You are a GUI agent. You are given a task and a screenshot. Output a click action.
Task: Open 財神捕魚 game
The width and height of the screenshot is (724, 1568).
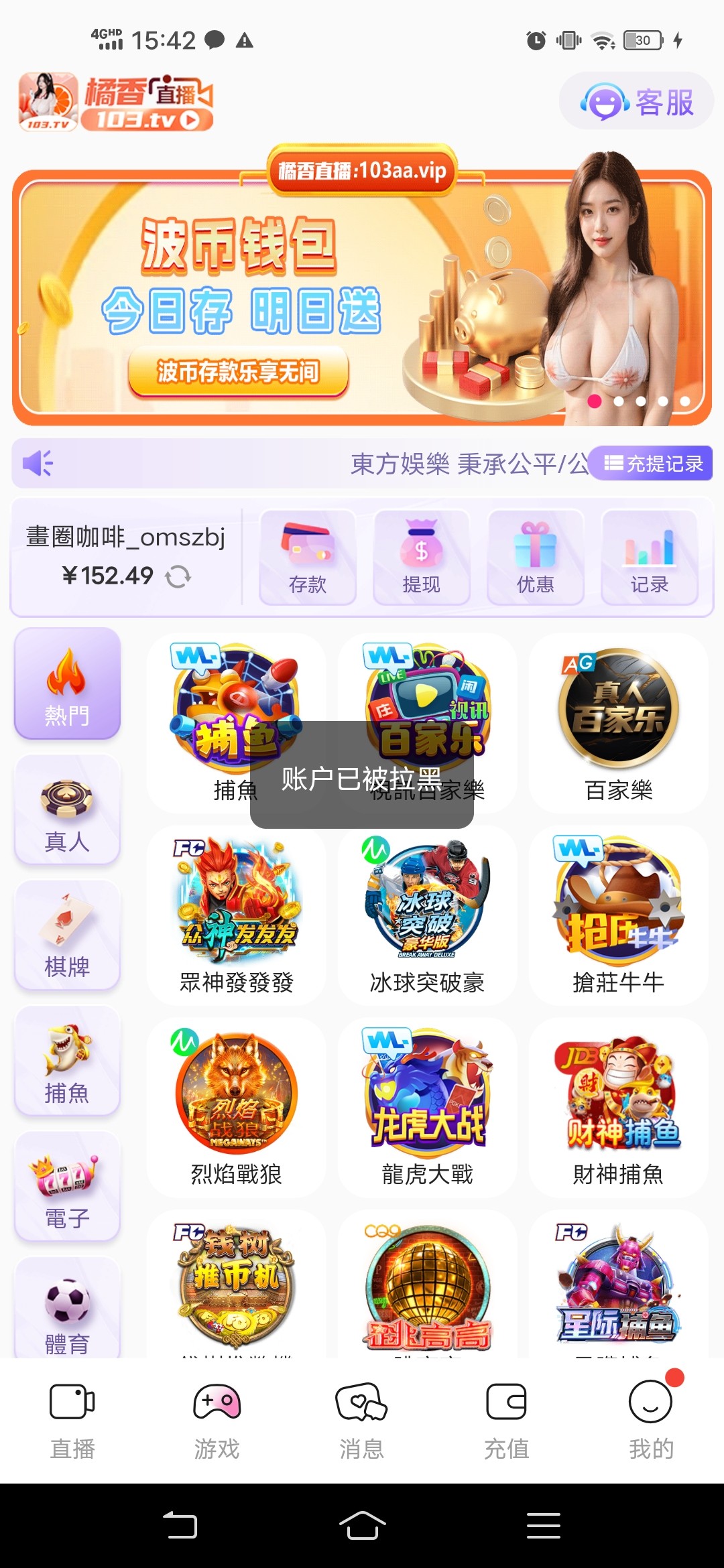618,1107
